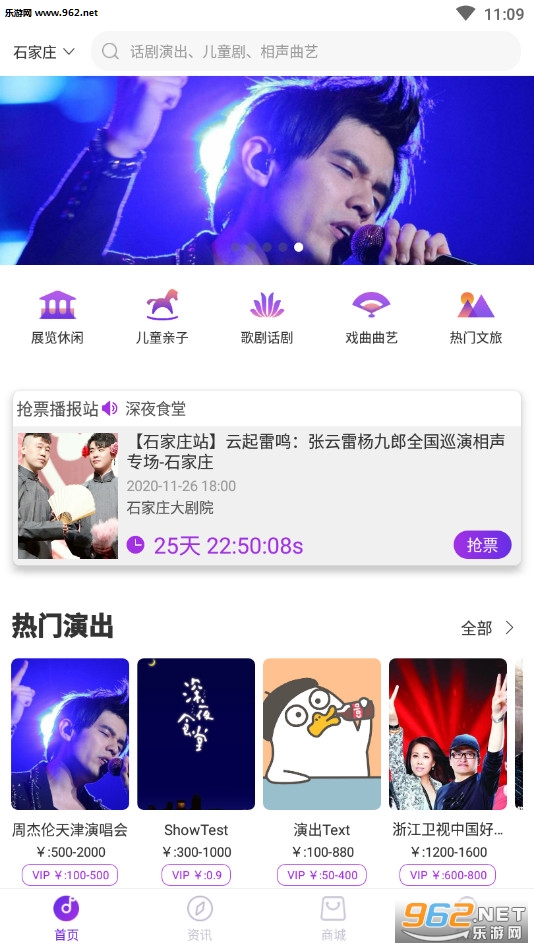Switch to the 商城 tab
Viewport: 534px width, 949px height.
pyautogui.click(x=333, y=918)
